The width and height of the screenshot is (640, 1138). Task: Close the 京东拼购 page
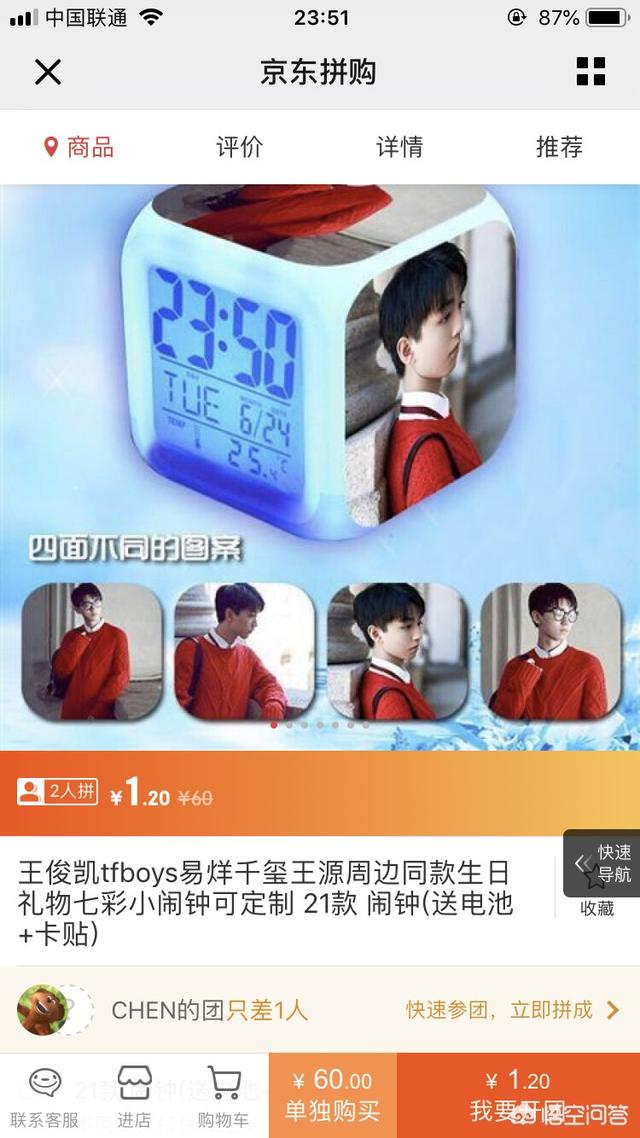point(48,72)
